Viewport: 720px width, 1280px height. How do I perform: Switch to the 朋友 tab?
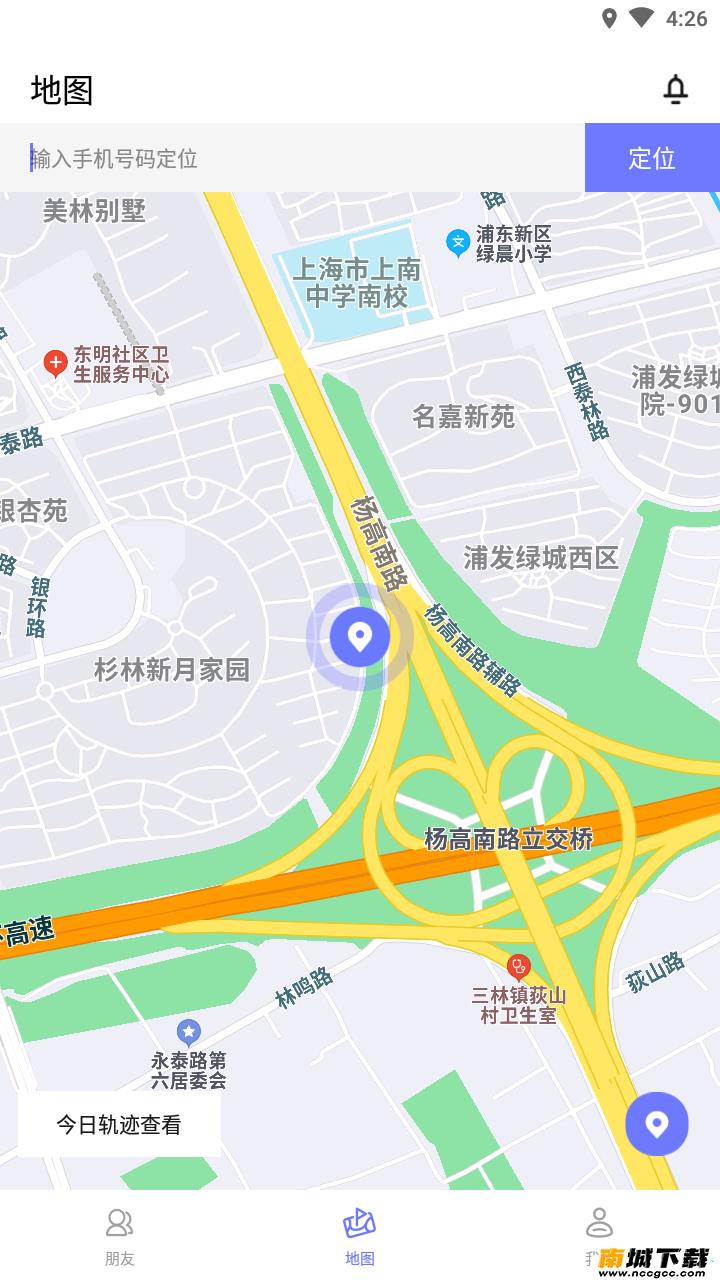[120, 1235]
